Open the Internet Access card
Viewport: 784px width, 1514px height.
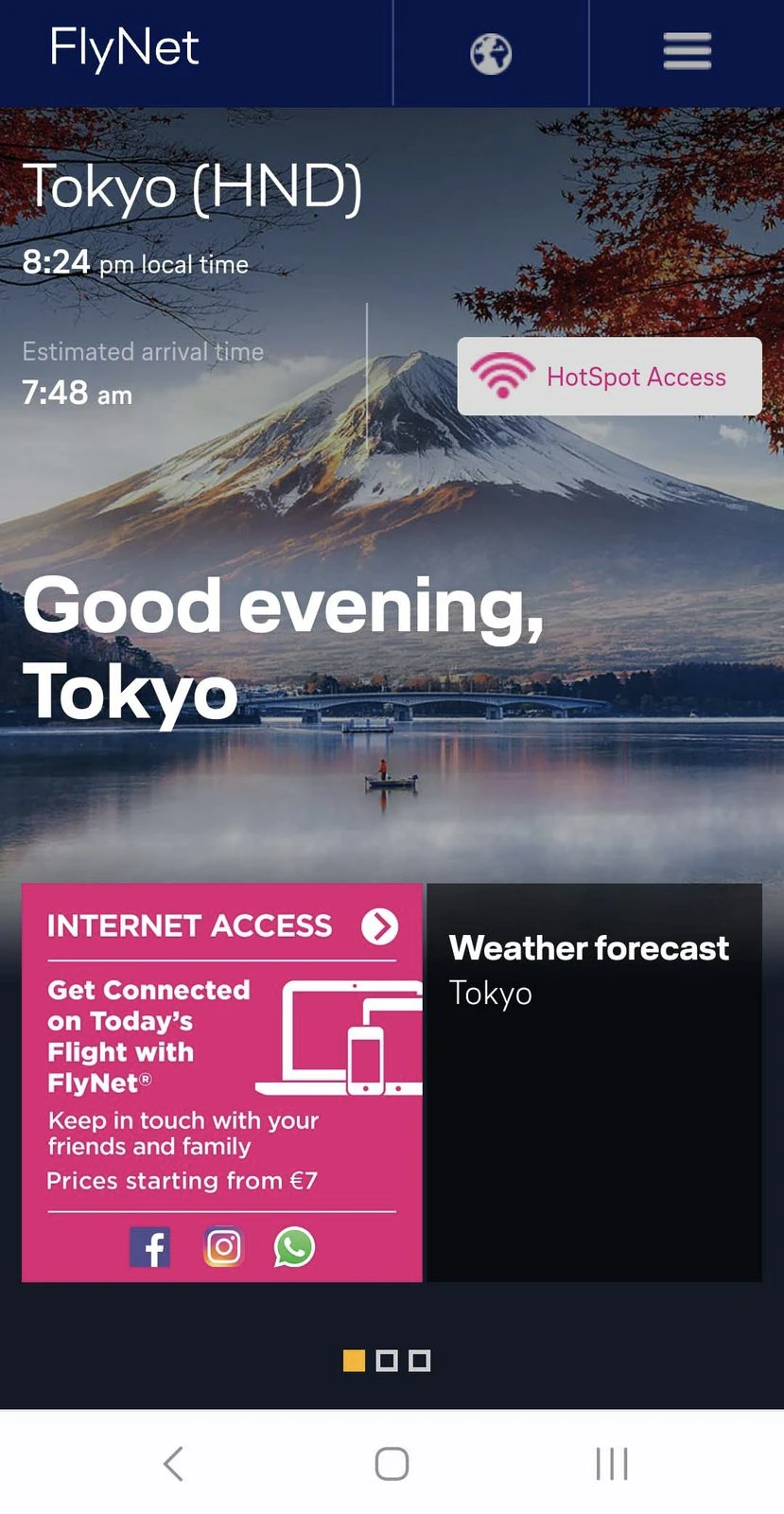coord(222,1083)
